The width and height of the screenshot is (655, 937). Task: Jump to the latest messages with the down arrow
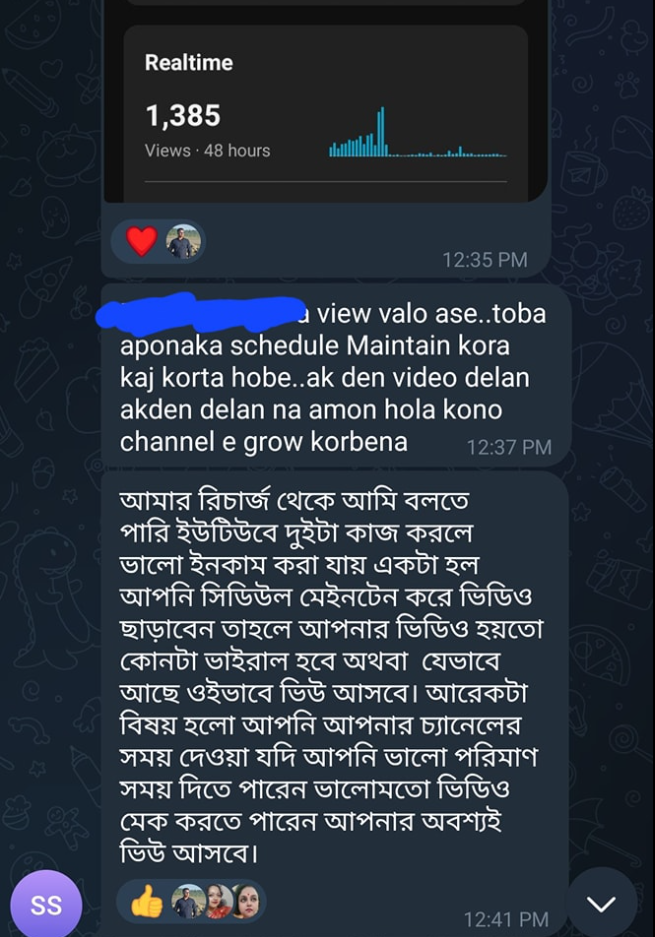point(601,904)
